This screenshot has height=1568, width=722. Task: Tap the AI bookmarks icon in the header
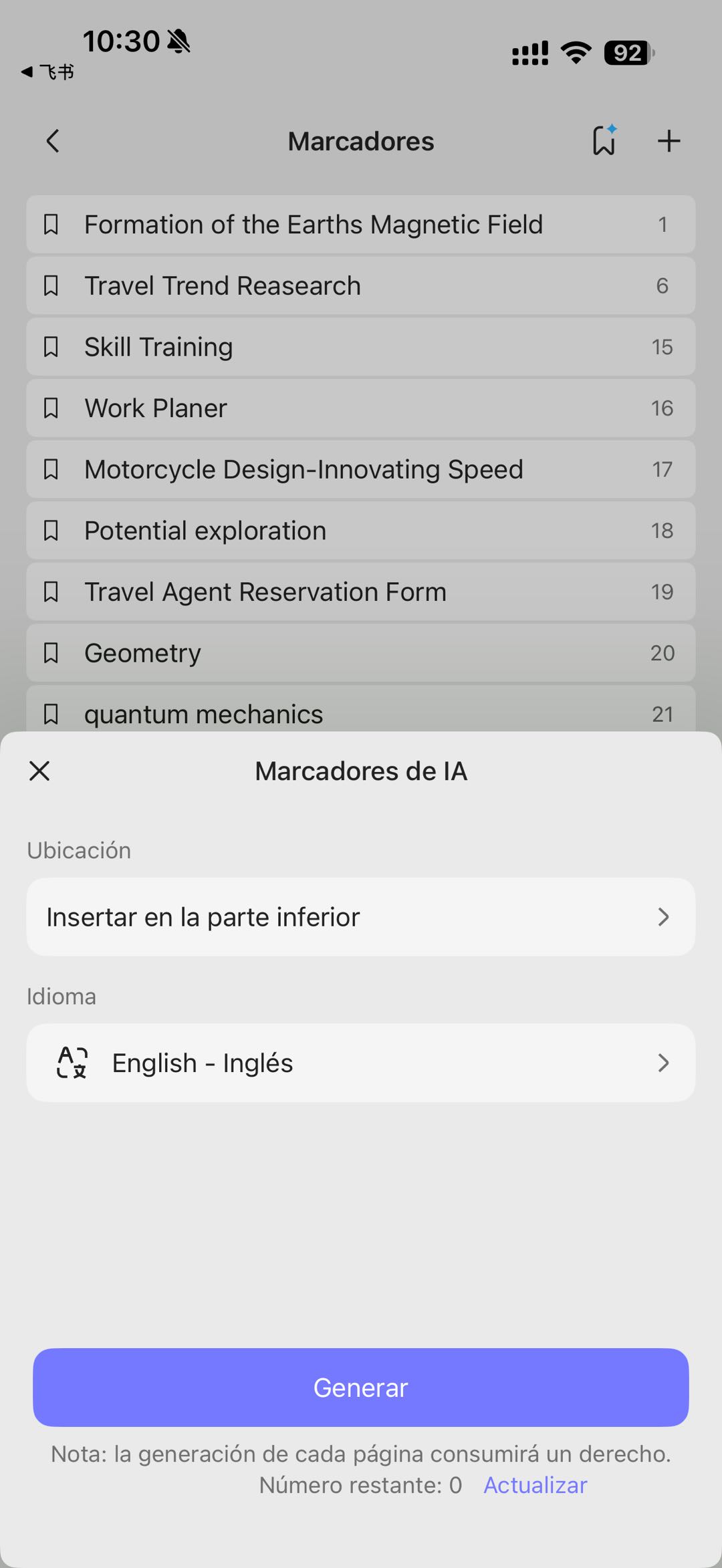pyautogui.click(x=603, y=140)
